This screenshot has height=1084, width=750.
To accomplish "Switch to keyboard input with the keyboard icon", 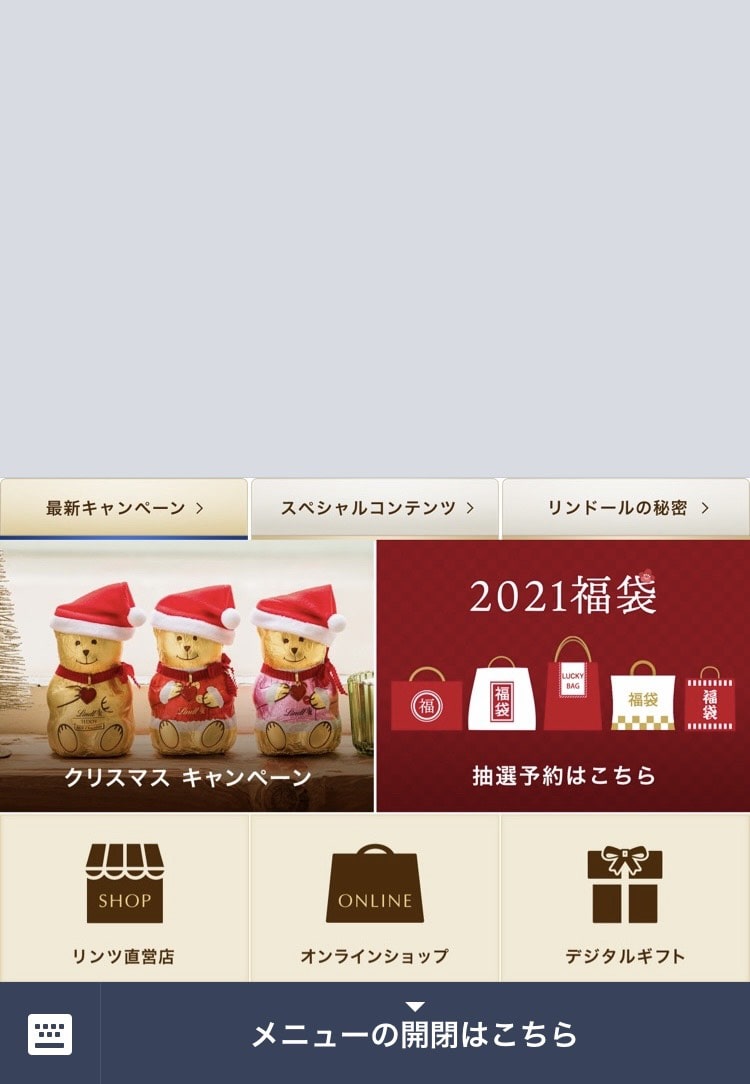I will click(x=50, y=1033).
